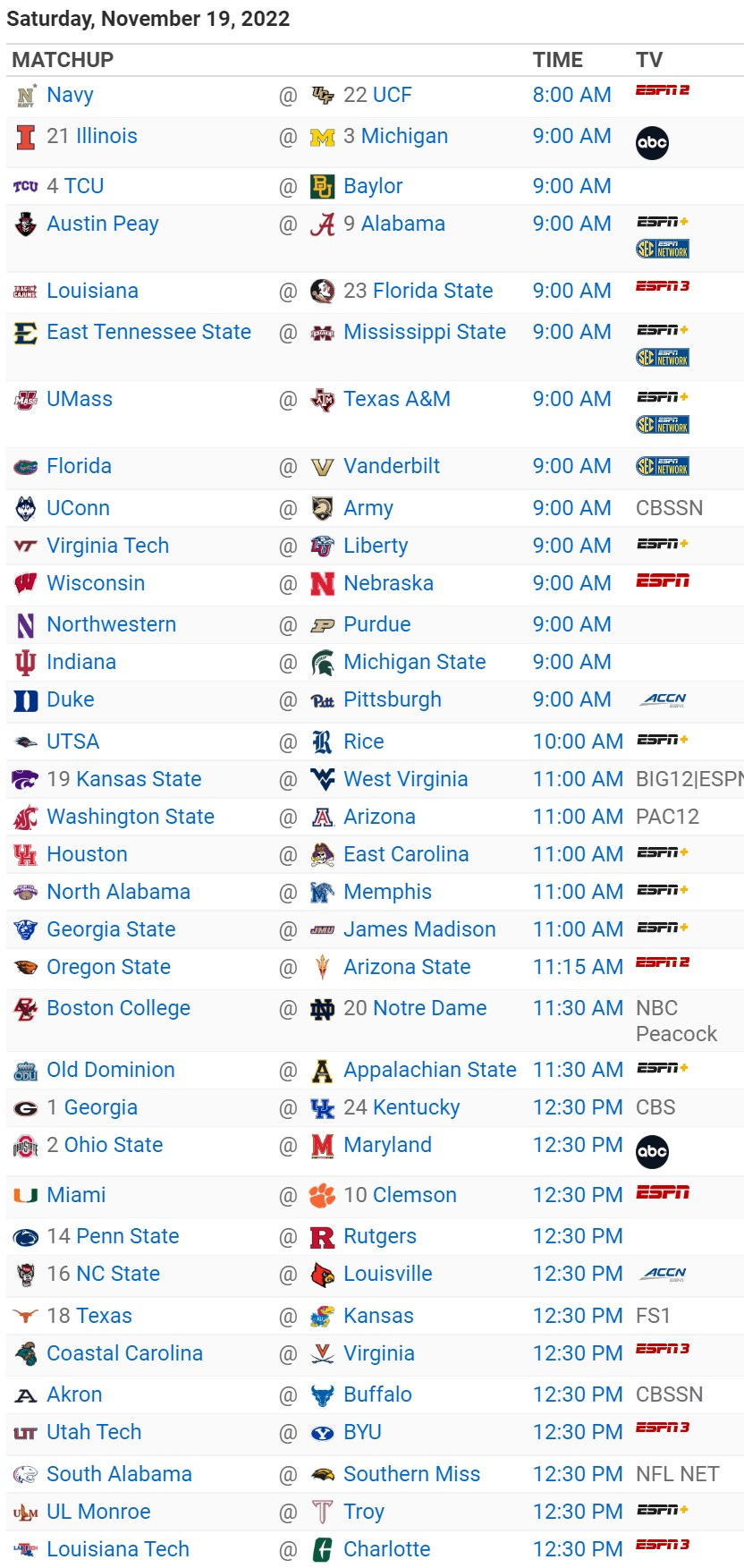The height and width of the screenshot is (1568, 744).
Task: Visit the Texas A&M team page
Action: (396, 399)
